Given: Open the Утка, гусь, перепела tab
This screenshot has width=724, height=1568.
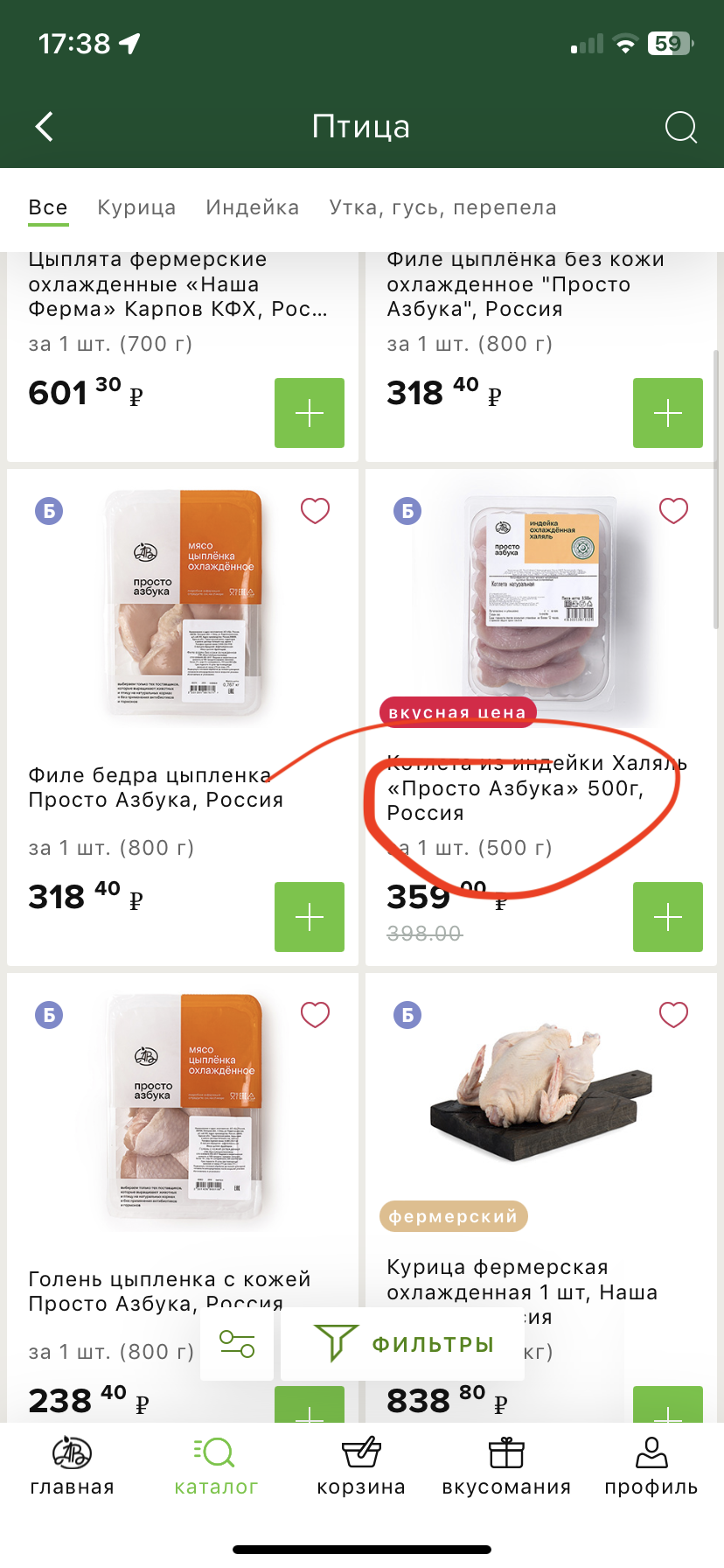Looking at the screenshot, I should 442,208.
